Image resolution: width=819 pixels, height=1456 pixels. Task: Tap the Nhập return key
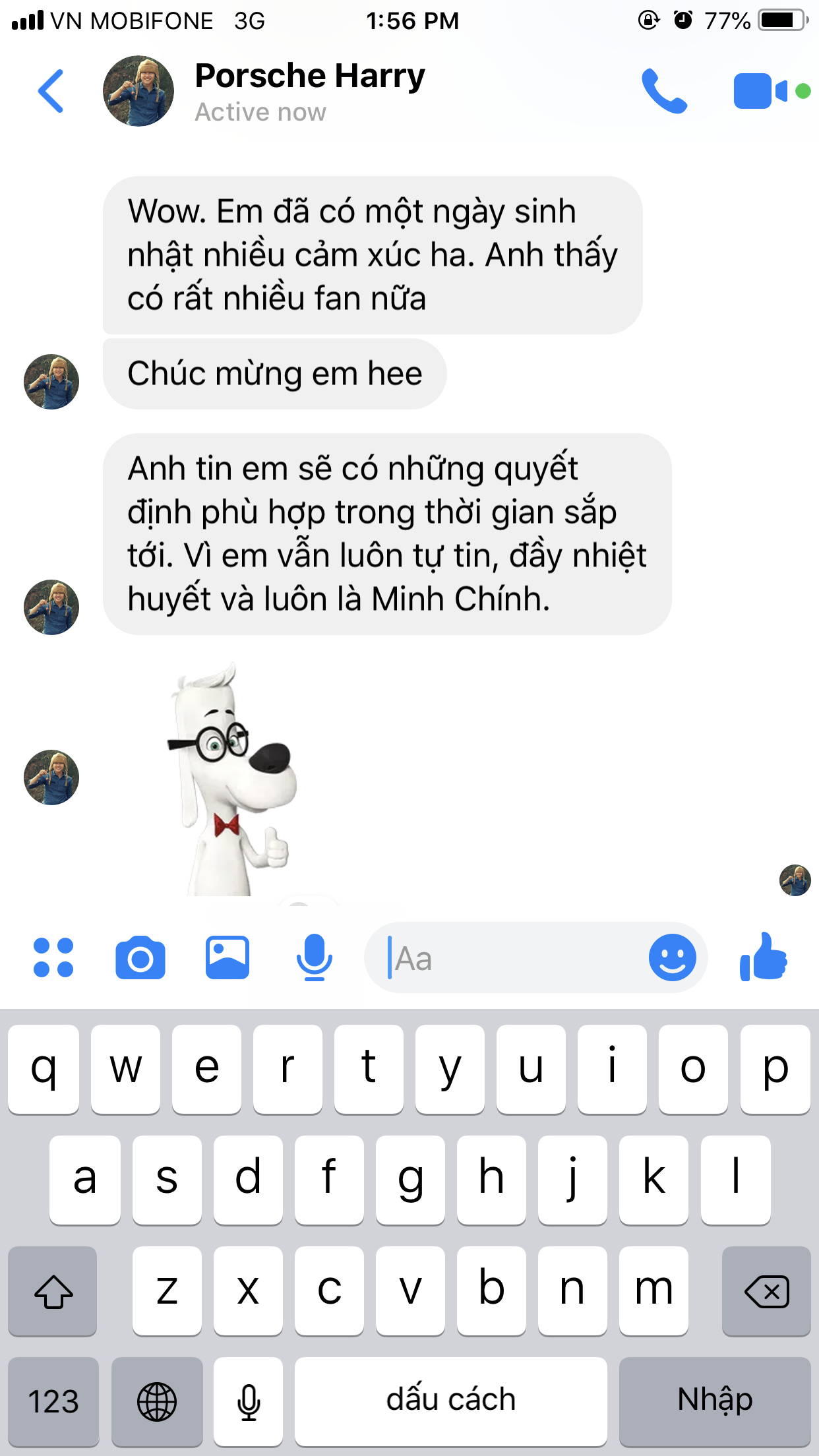pos(715,1401)
